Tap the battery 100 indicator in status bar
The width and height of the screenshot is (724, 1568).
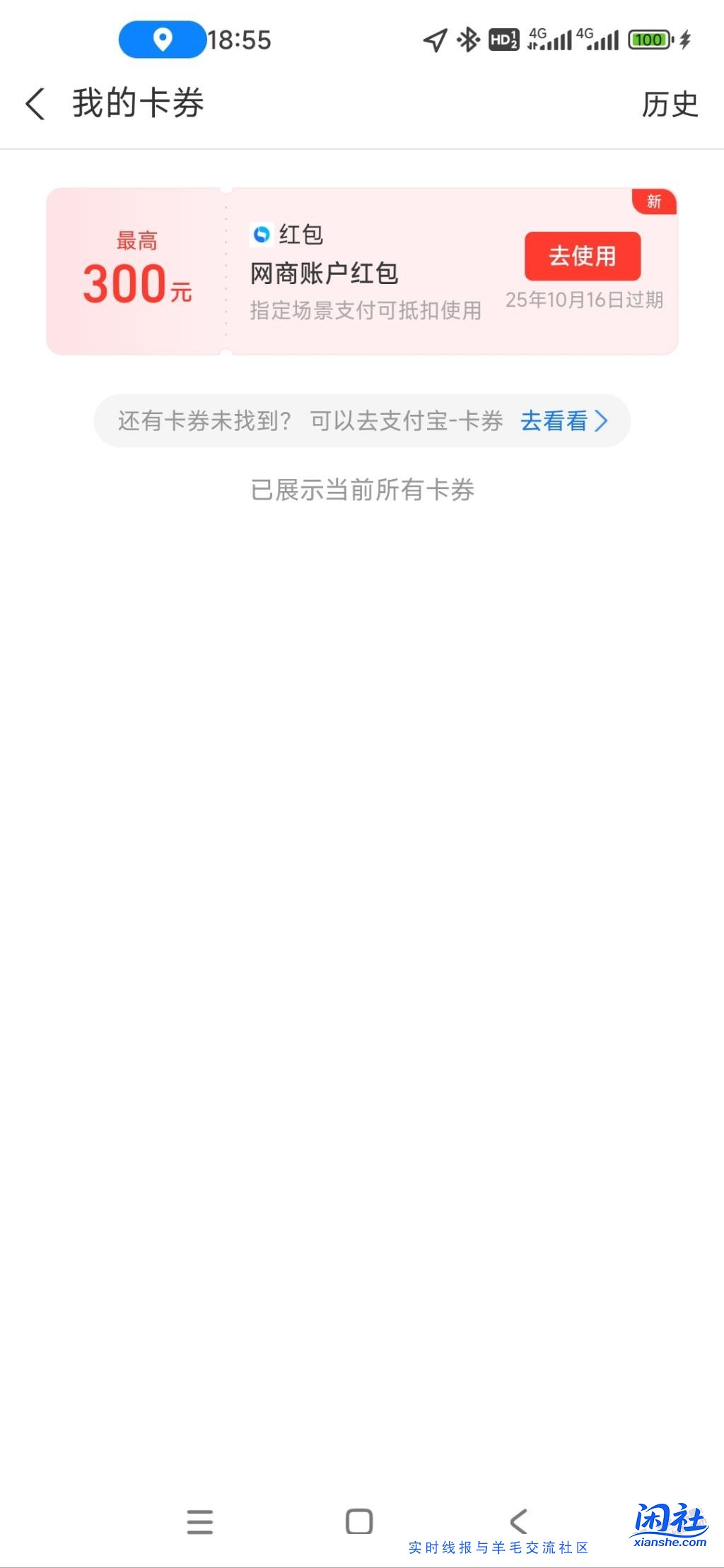pos(650,39)
